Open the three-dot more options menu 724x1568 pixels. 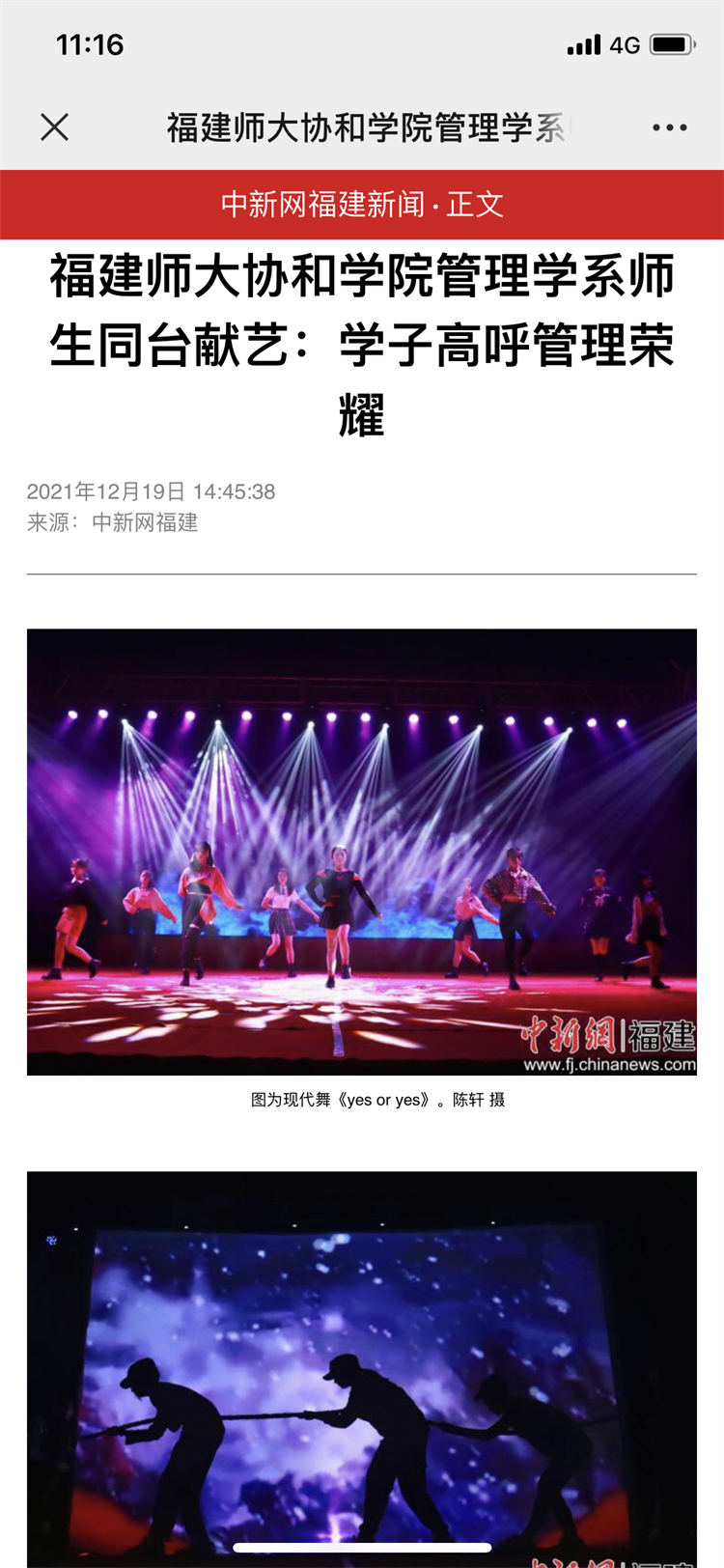pyautogui.click(x=669, y=127)
